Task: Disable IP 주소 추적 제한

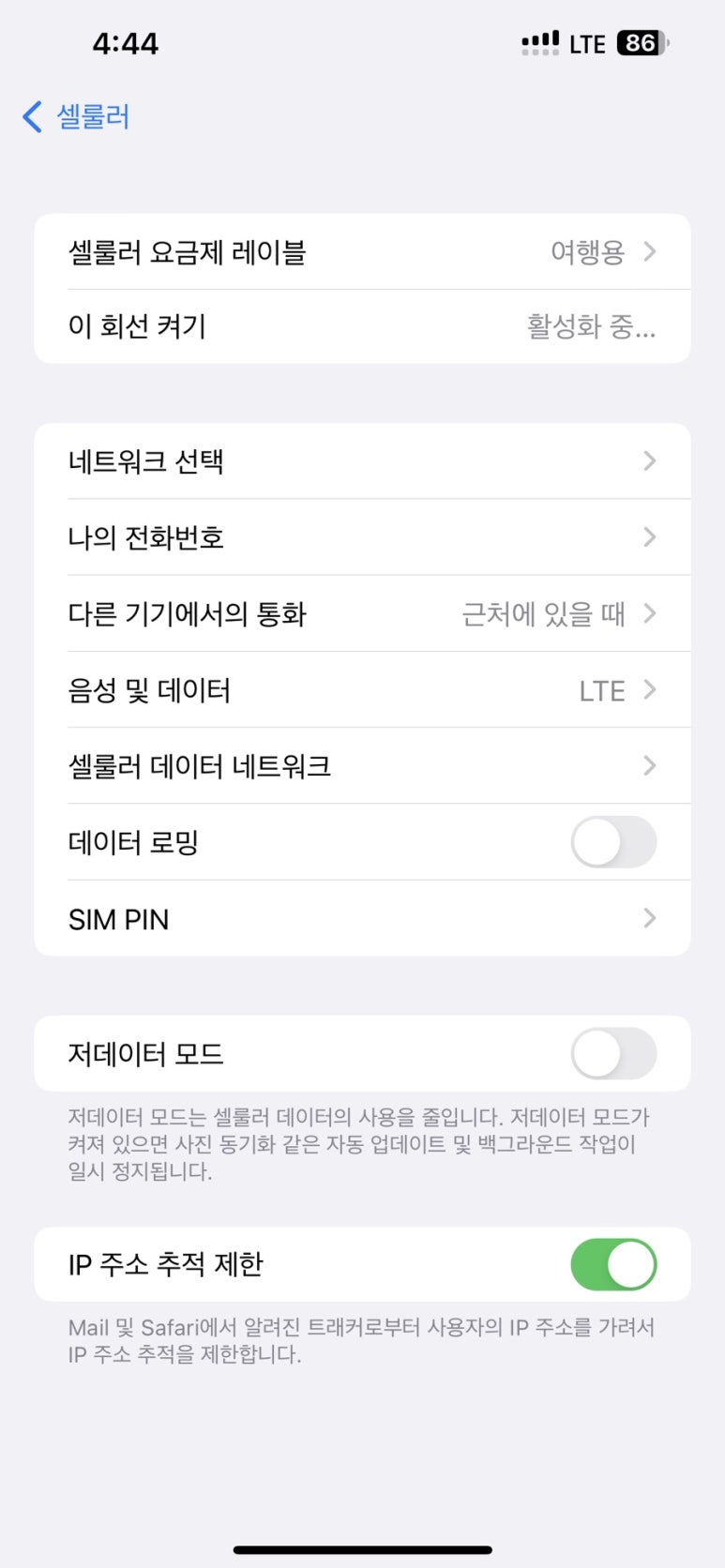Action: [613, 1264]
